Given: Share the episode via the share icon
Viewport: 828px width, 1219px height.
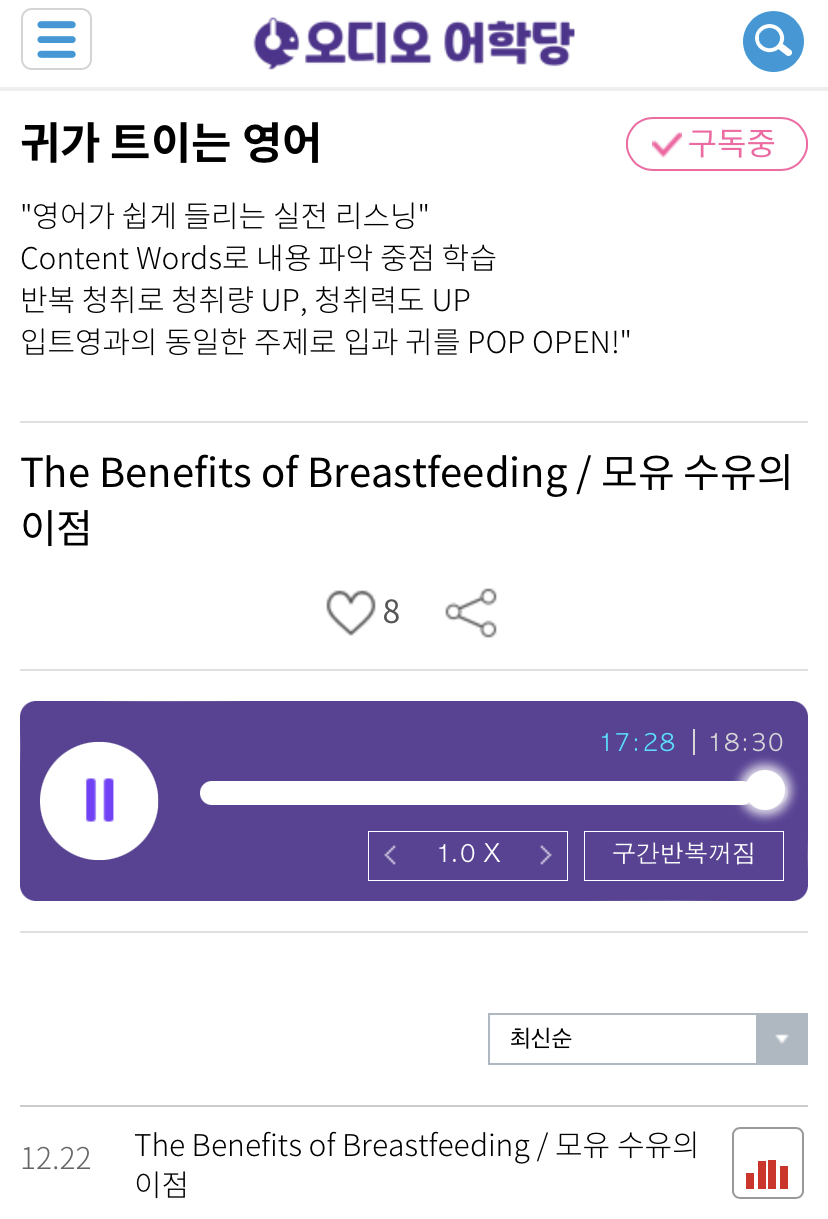Looking at the screenshot, I should coord(470,612).
